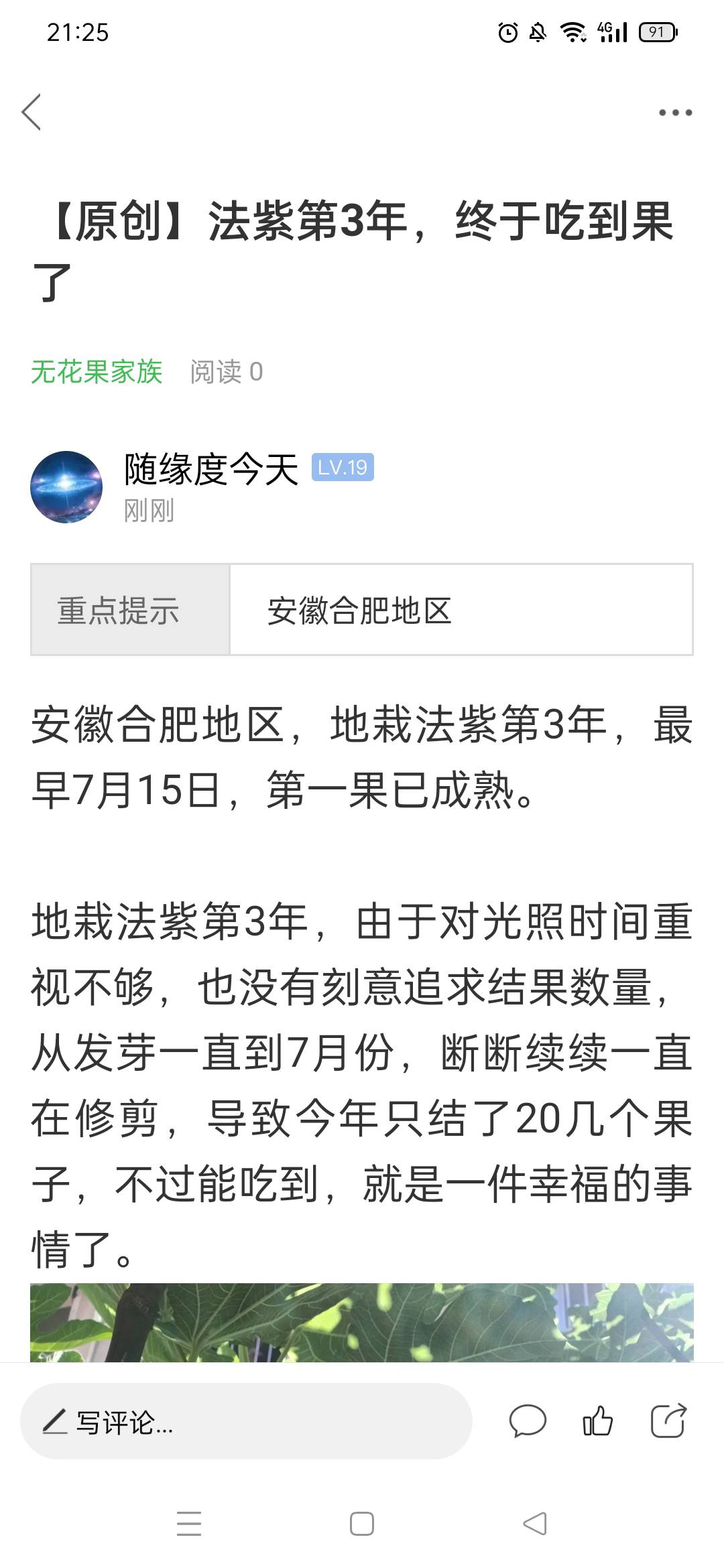The image size is (724, 1568).
Task: Open the fig tree photo in the post
Action: click(x=362, y=1322)
